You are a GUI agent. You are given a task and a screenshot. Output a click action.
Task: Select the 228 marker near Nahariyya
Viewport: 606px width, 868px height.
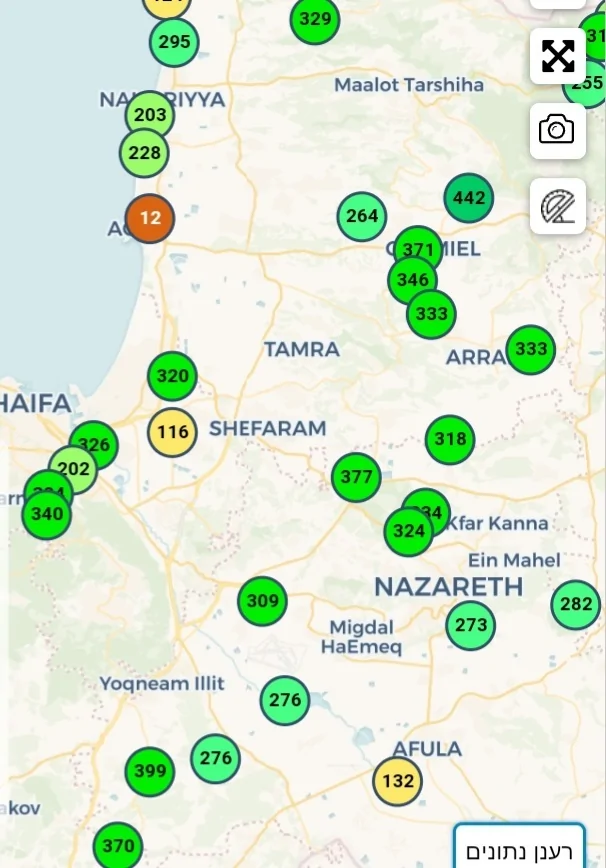(145, 153)
